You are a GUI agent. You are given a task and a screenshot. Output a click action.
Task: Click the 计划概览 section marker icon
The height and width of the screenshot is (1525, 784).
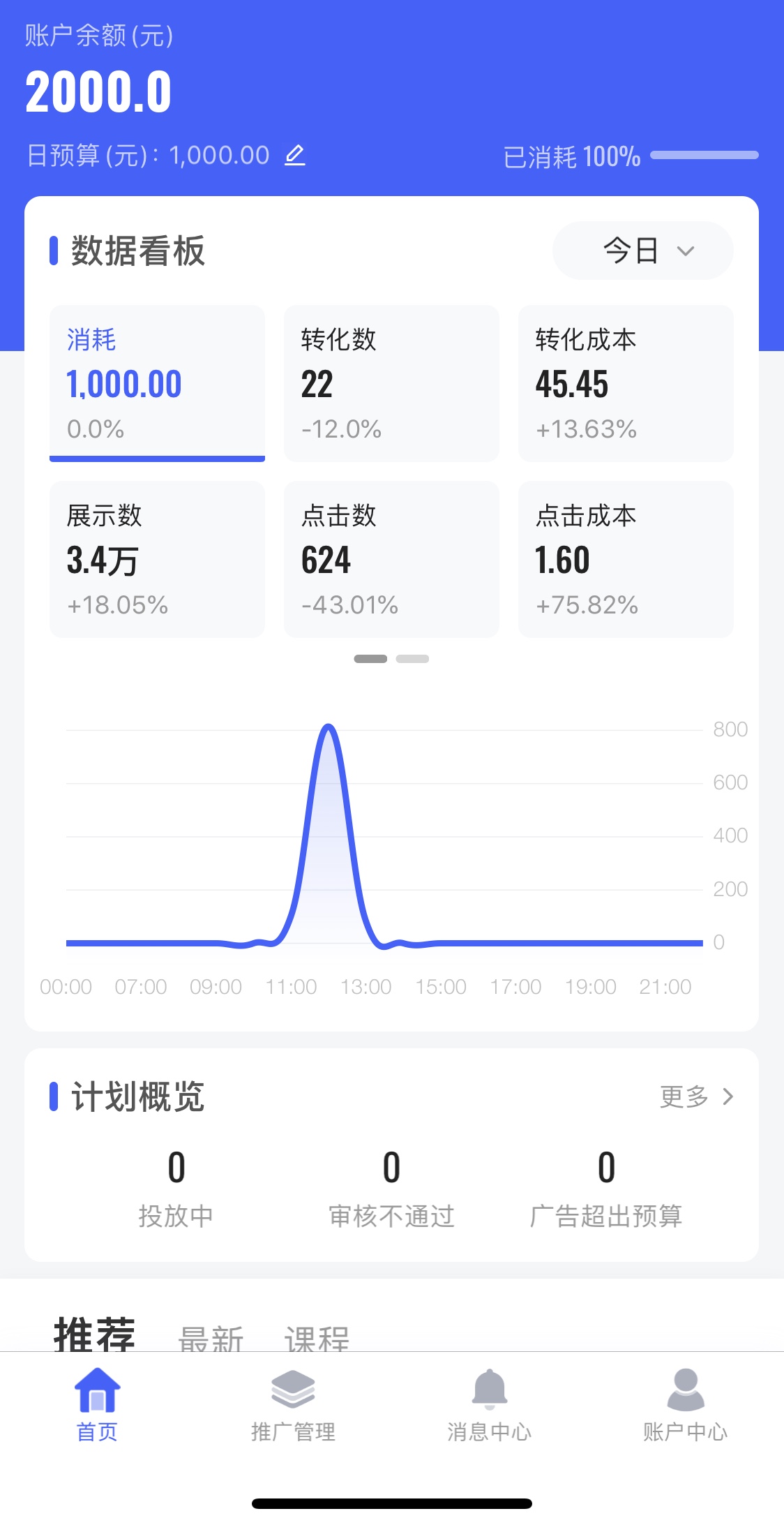tap(55, 1096)
